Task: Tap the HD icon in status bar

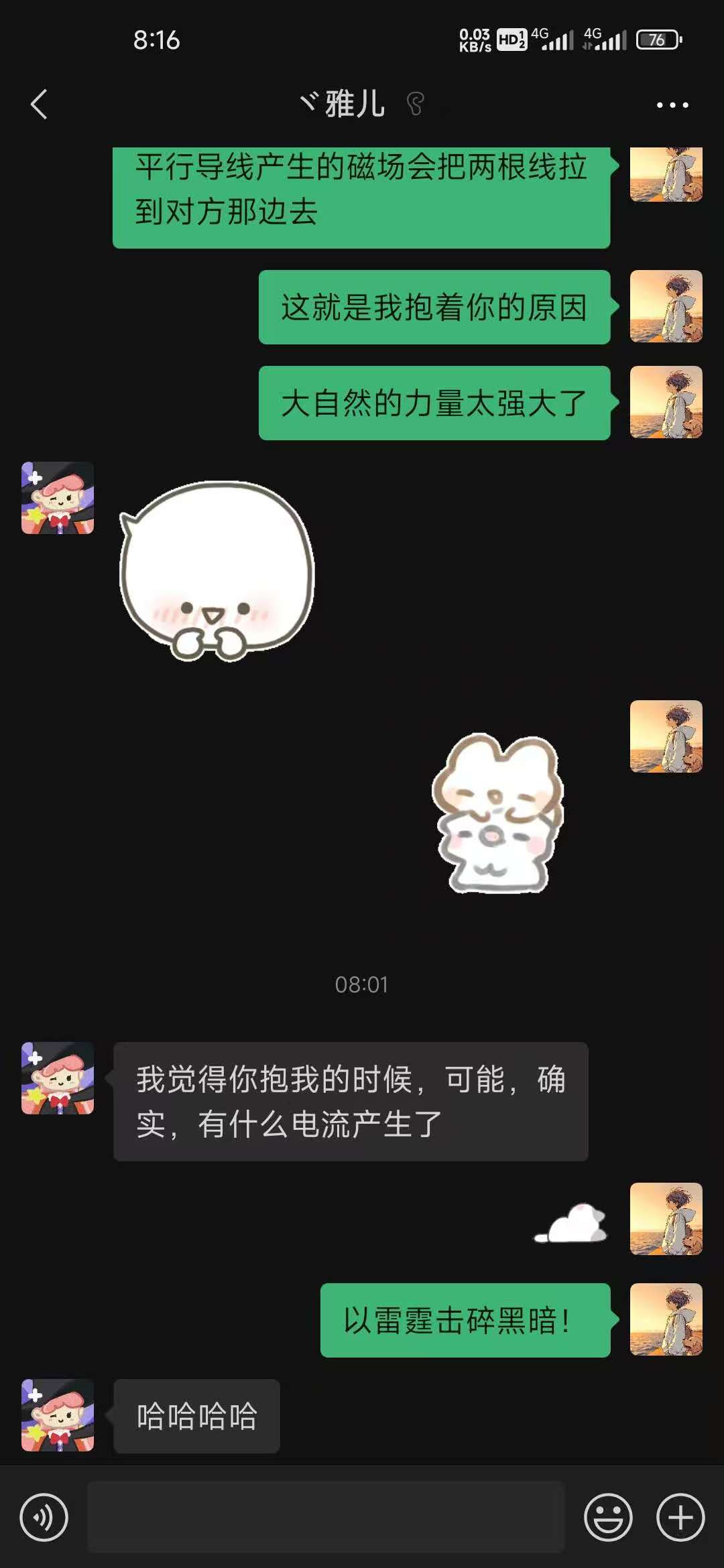Action: pyautogui.click(x=511, y=38)
